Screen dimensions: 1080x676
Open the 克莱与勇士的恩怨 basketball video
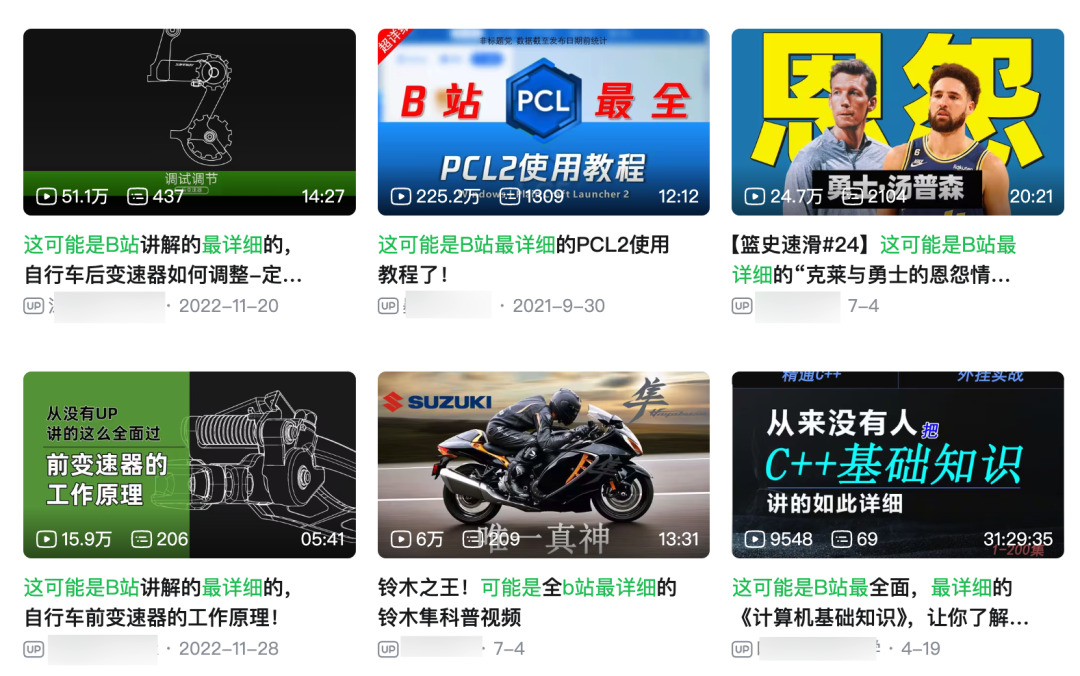[x=897, y=121]
